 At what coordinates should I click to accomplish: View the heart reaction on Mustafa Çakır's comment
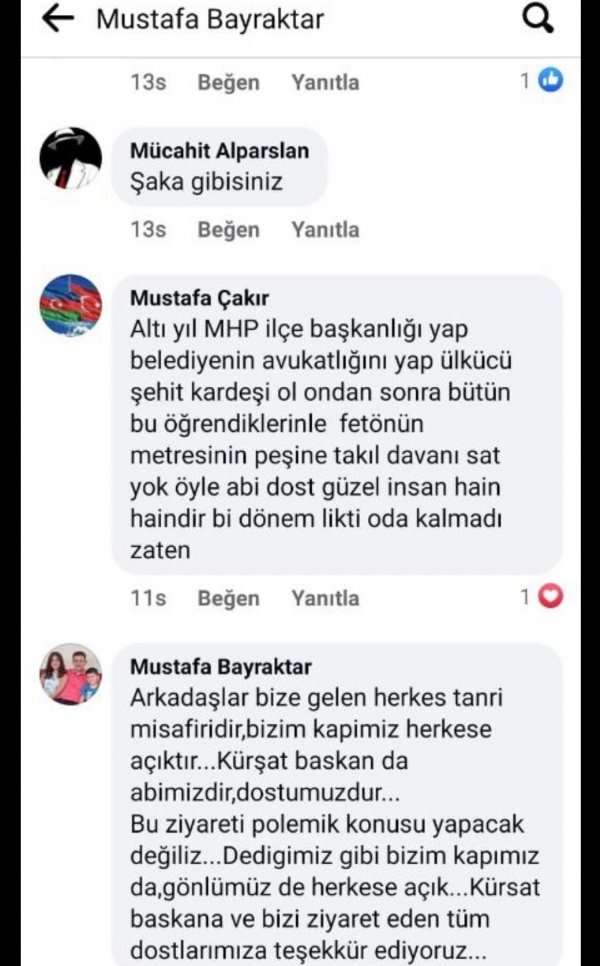(550, 598)
